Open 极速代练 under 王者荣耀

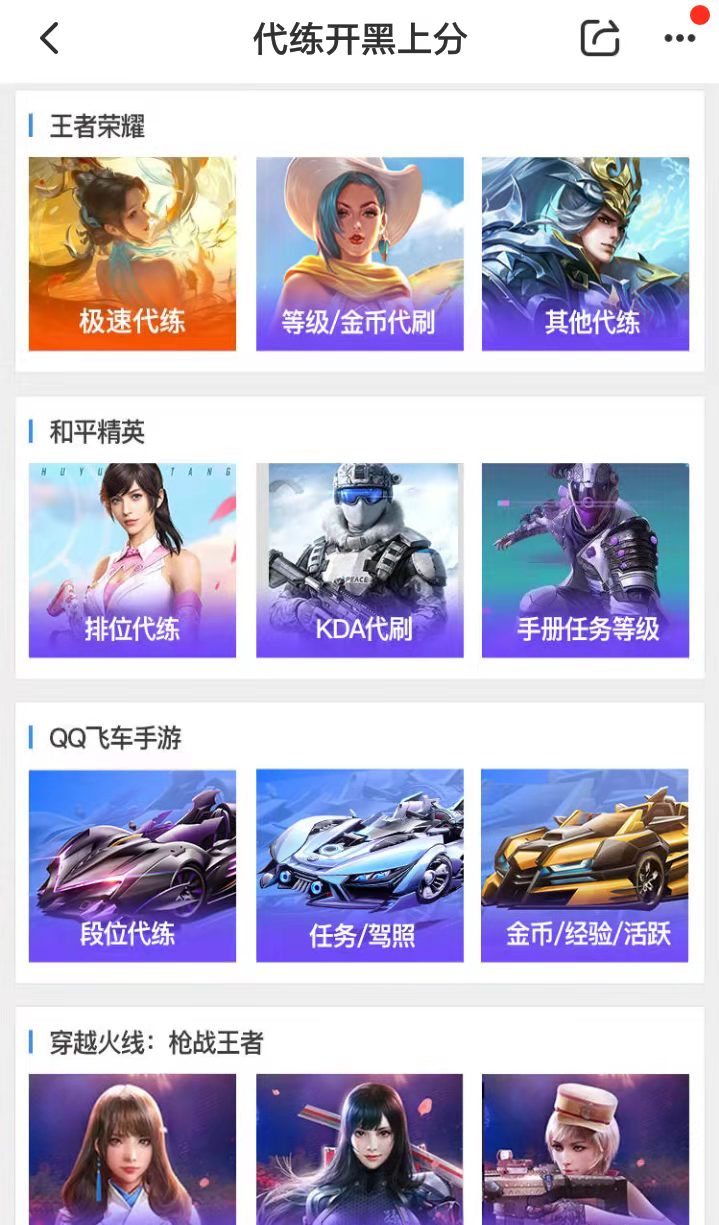coord(132,254)
